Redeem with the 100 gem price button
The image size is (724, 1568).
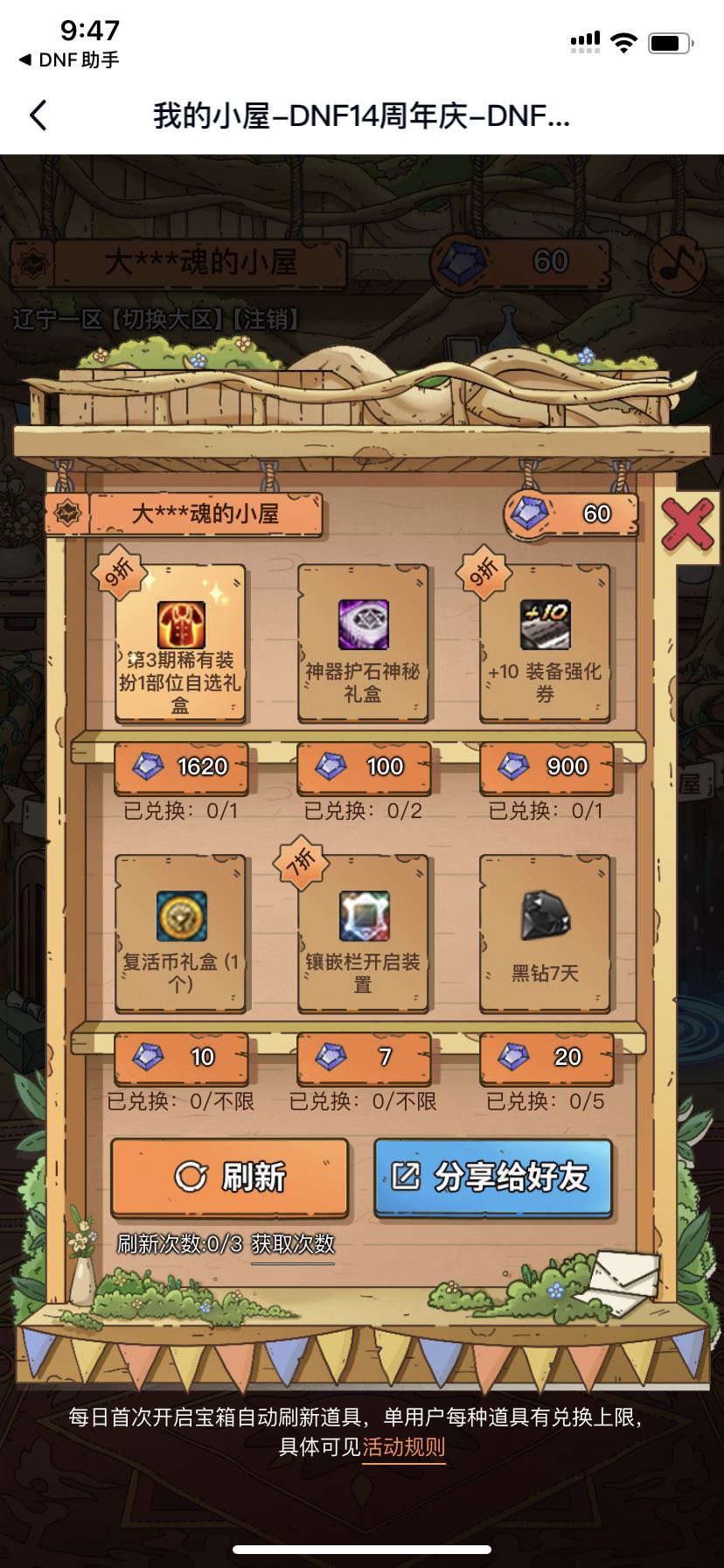point(363,767)
